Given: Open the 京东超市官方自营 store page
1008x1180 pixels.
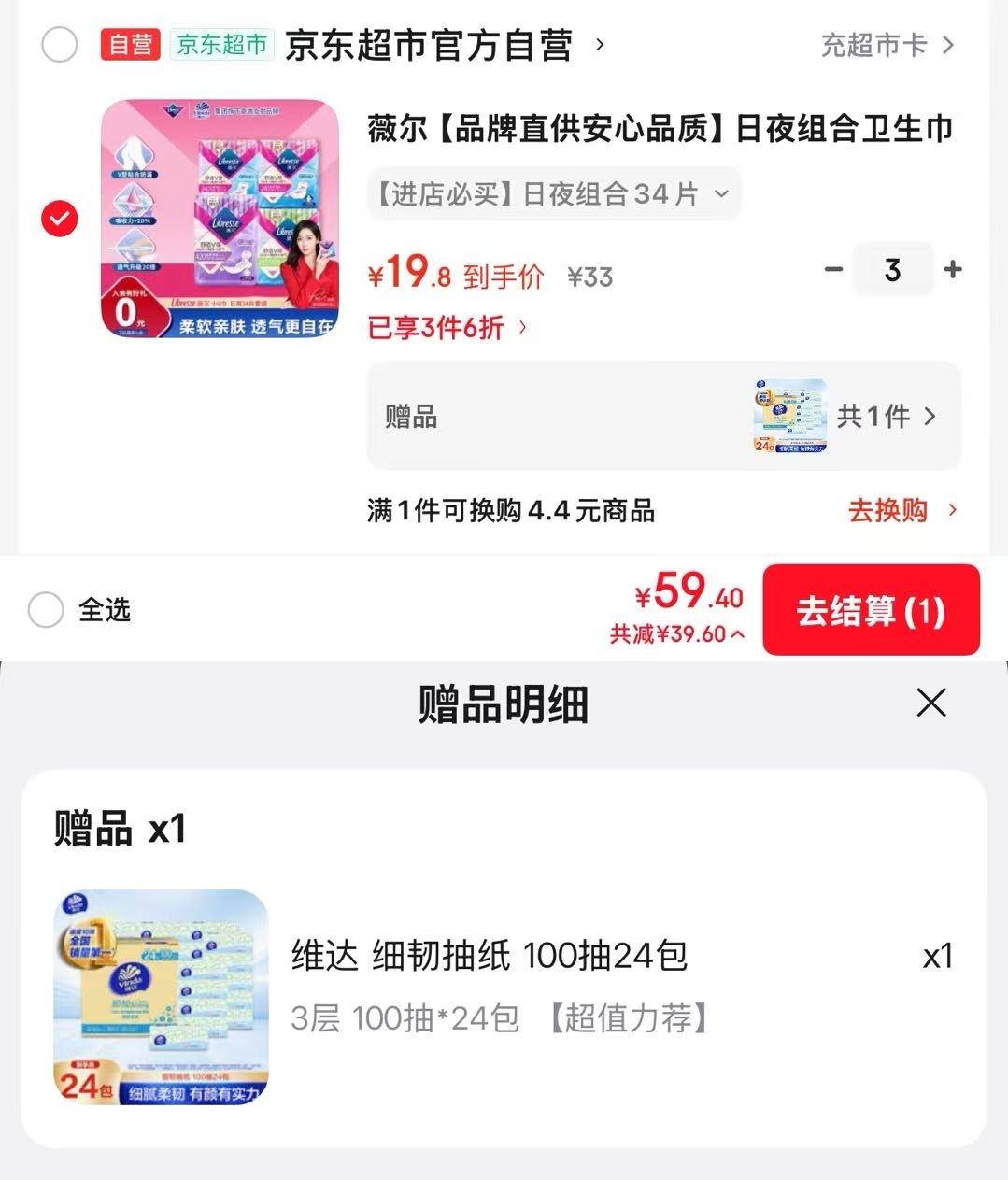Looking at the screenshot, I should pyautogui.click(x=428, y=45).
